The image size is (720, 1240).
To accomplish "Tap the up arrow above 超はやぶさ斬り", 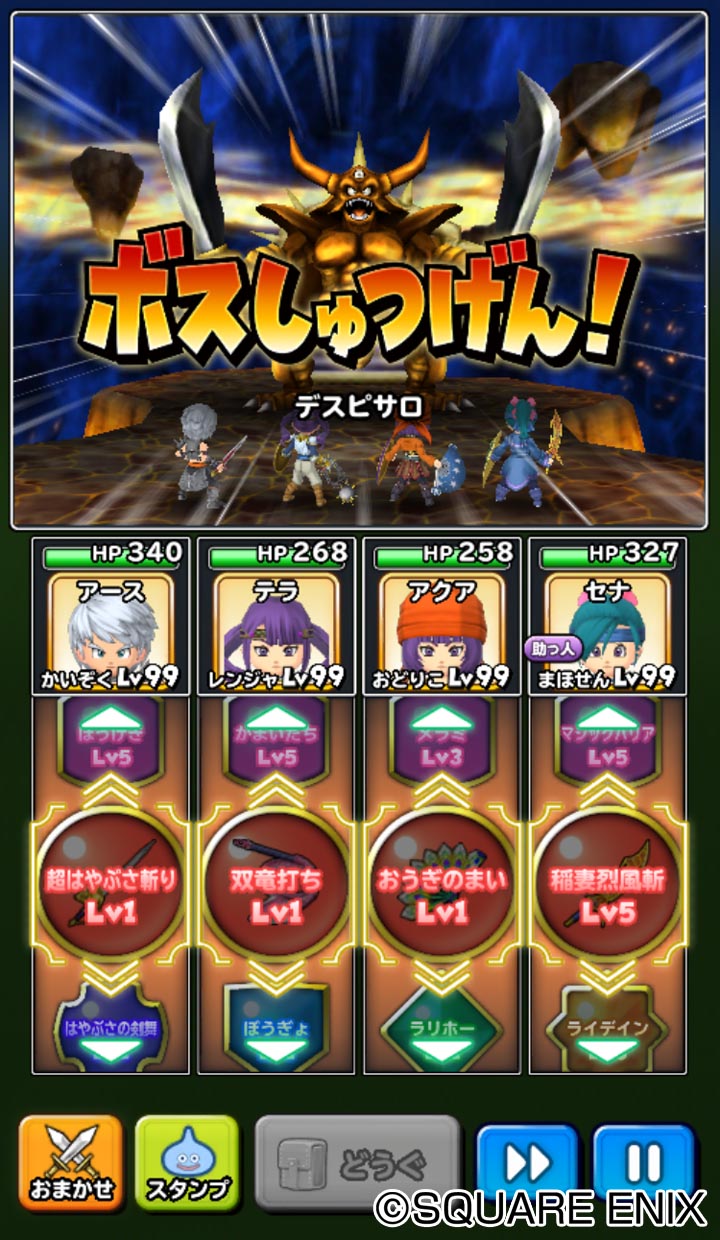I will (x=111, y=738).
